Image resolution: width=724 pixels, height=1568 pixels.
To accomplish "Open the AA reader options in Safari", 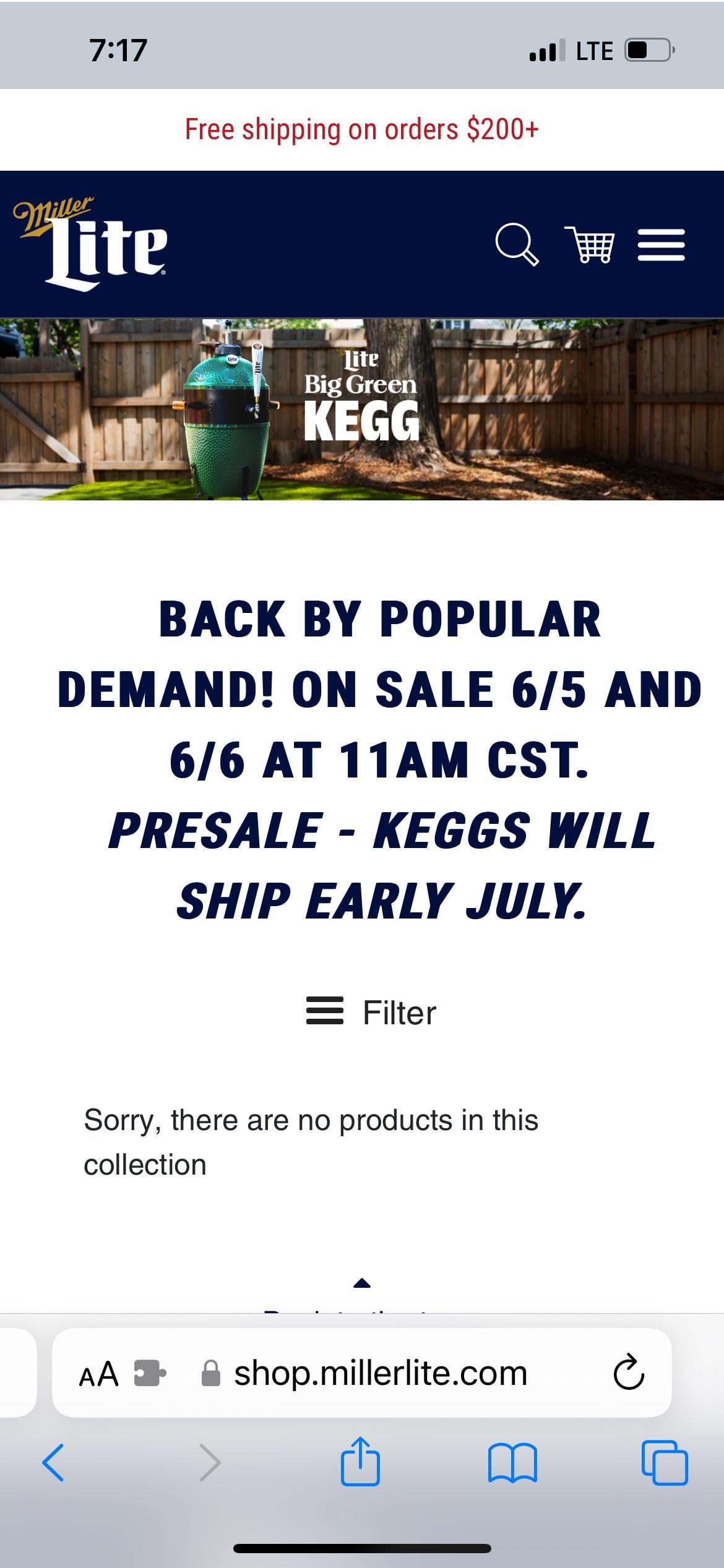I will point(98,1374).
